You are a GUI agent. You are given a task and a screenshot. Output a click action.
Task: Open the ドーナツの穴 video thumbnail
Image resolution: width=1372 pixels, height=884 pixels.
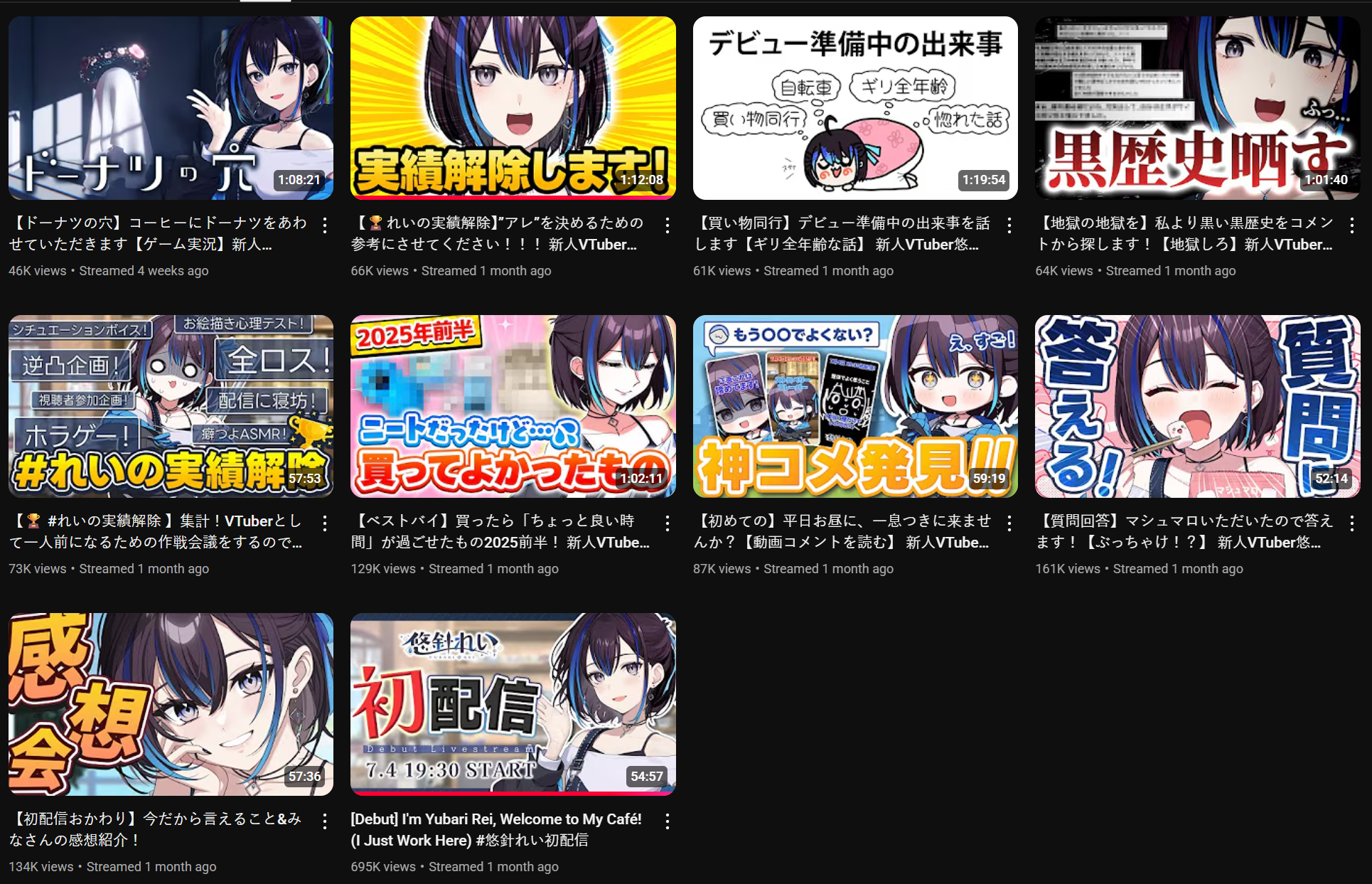click(171, 108)
